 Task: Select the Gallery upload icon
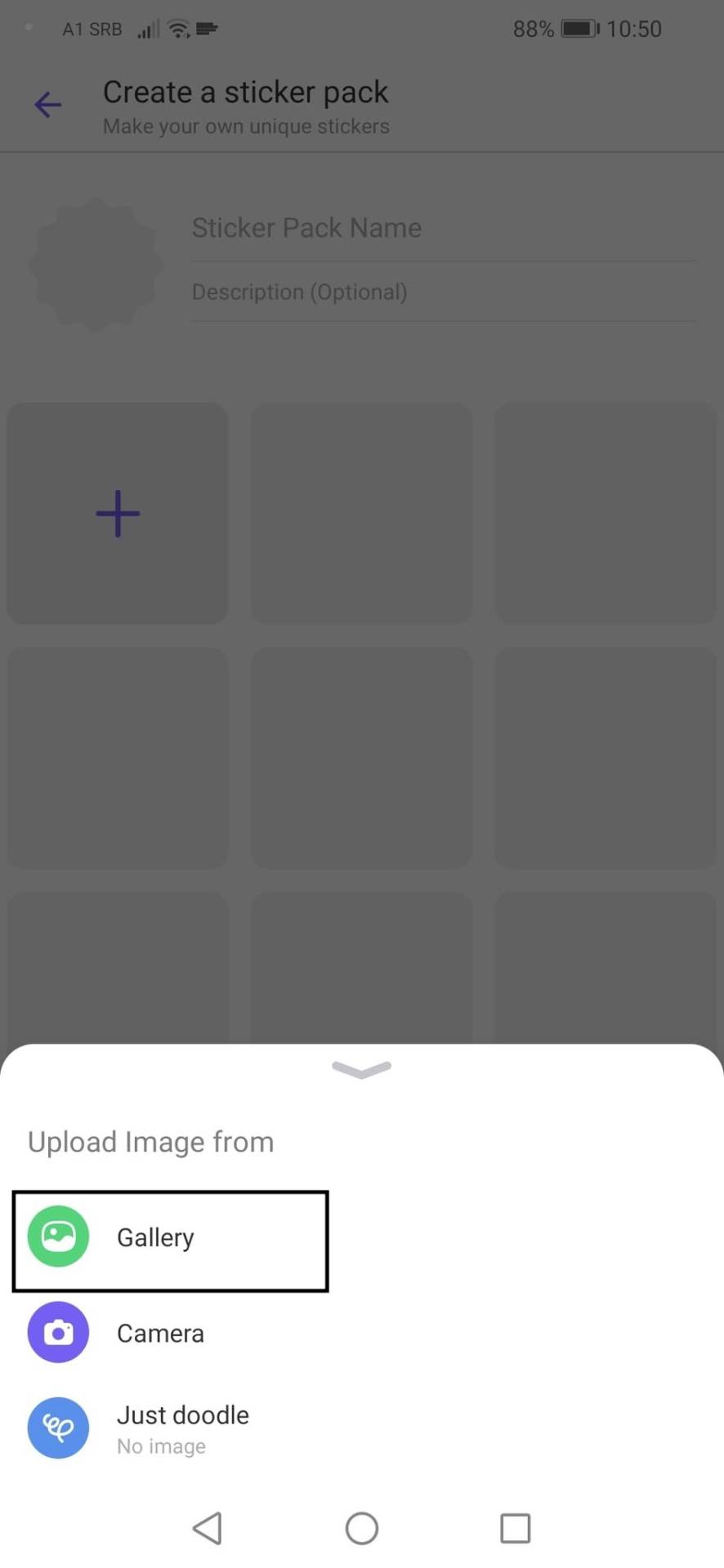[x=57, y=1236]
